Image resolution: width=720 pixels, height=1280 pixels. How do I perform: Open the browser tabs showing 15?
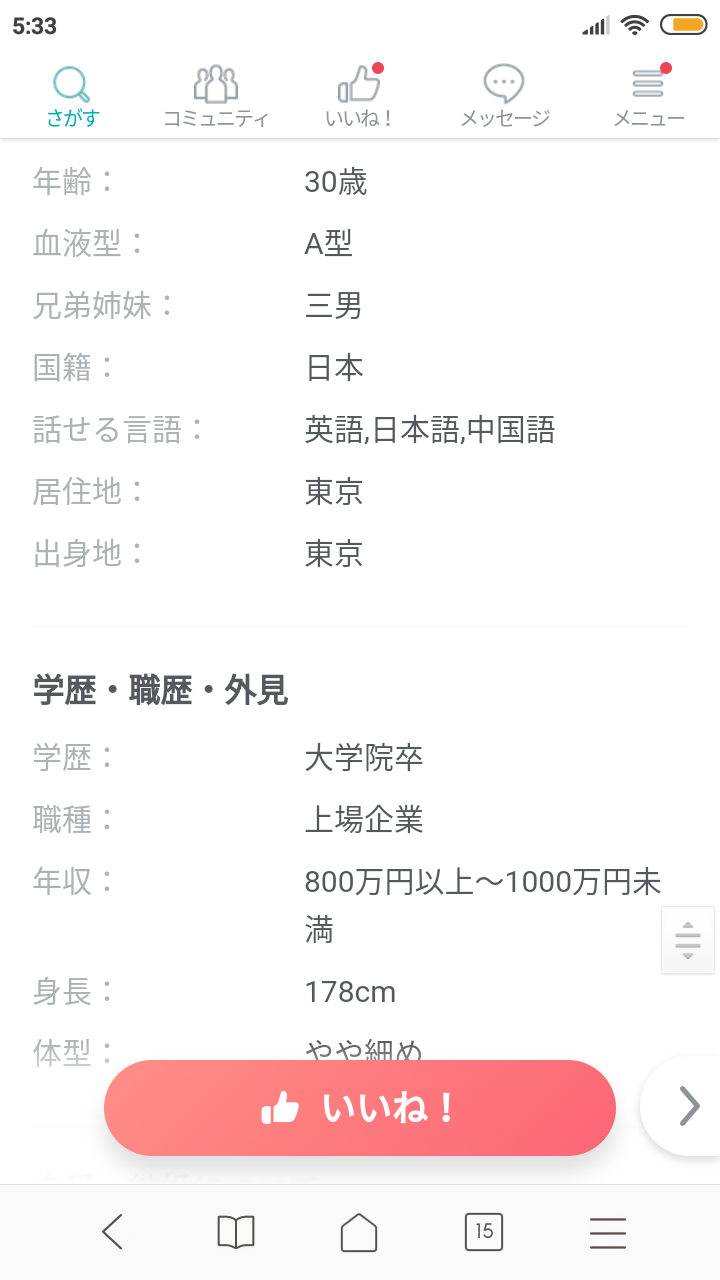tap(484, 1232)
